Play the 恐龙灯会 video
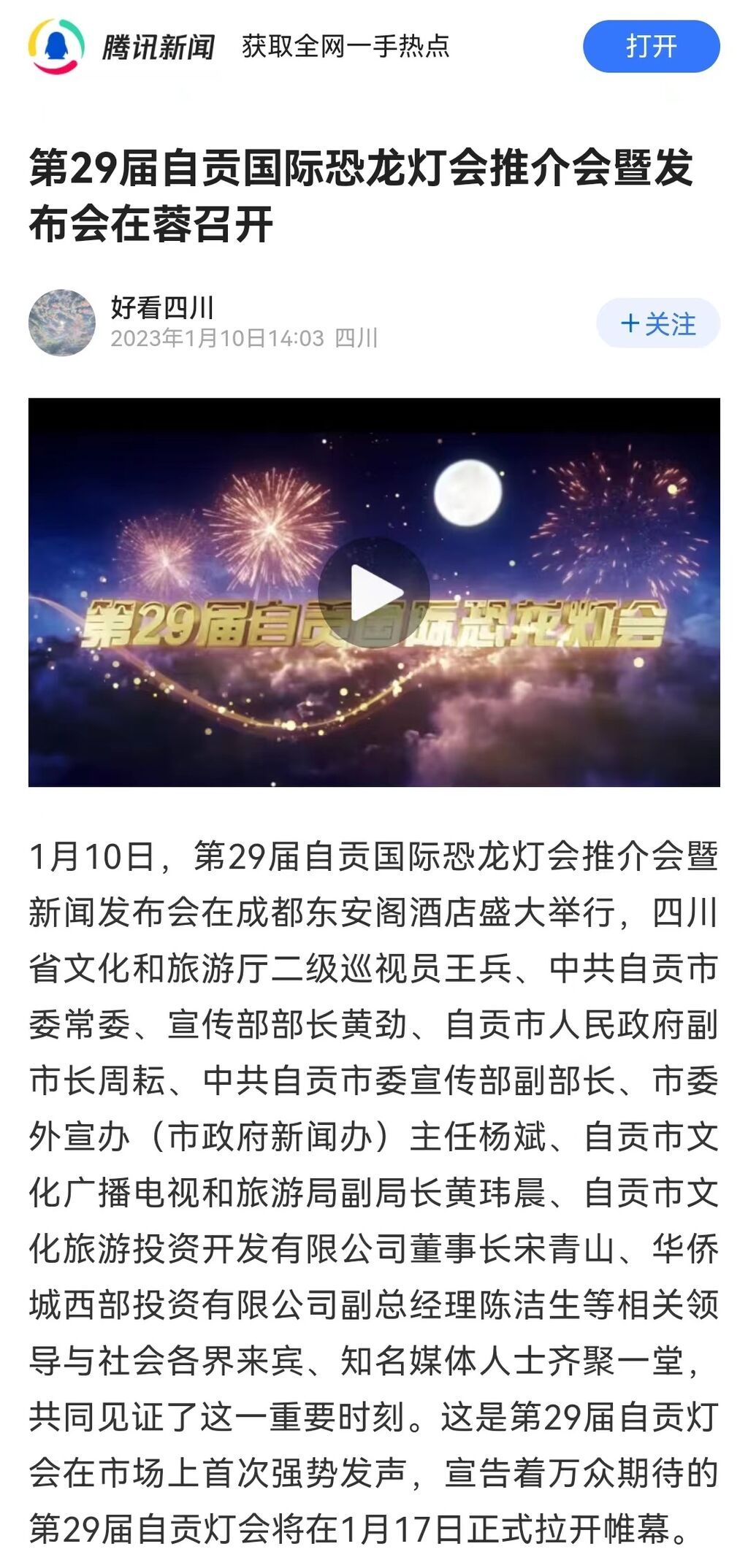The width and height of the screenshot is (748, 1568). 373,592
